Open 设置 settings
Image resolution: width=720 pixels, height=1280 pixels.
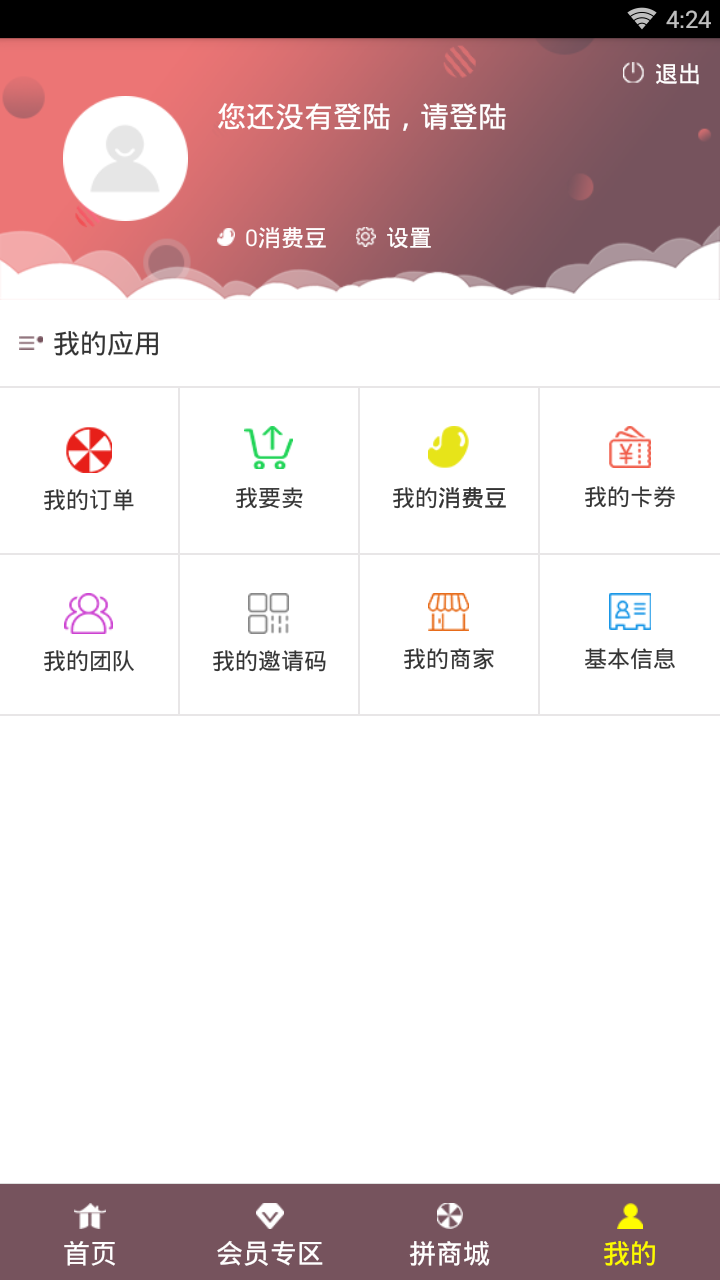(x=394, y=238)
